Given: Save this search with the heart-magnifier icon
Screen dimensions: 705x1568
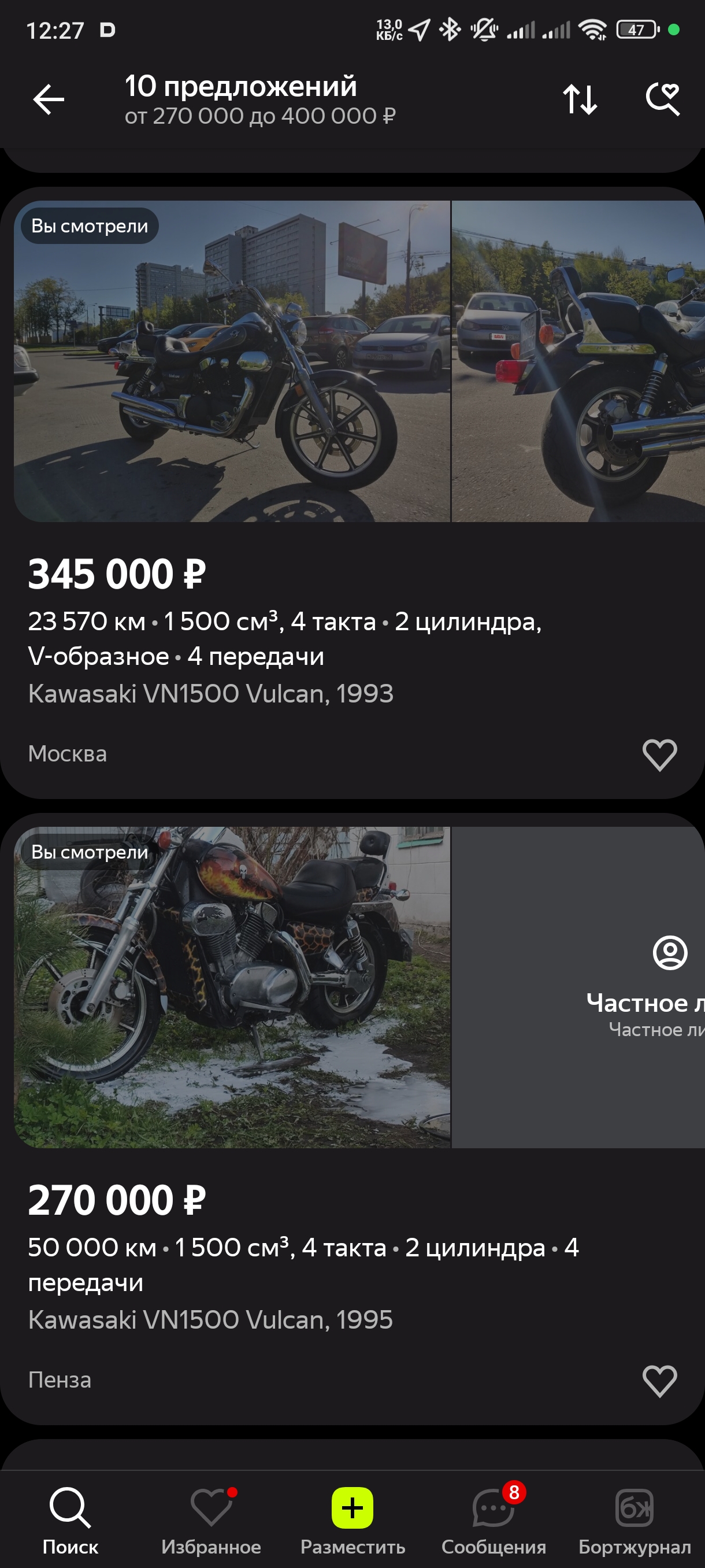Looking at the screenshot, I should coord(662,100).
